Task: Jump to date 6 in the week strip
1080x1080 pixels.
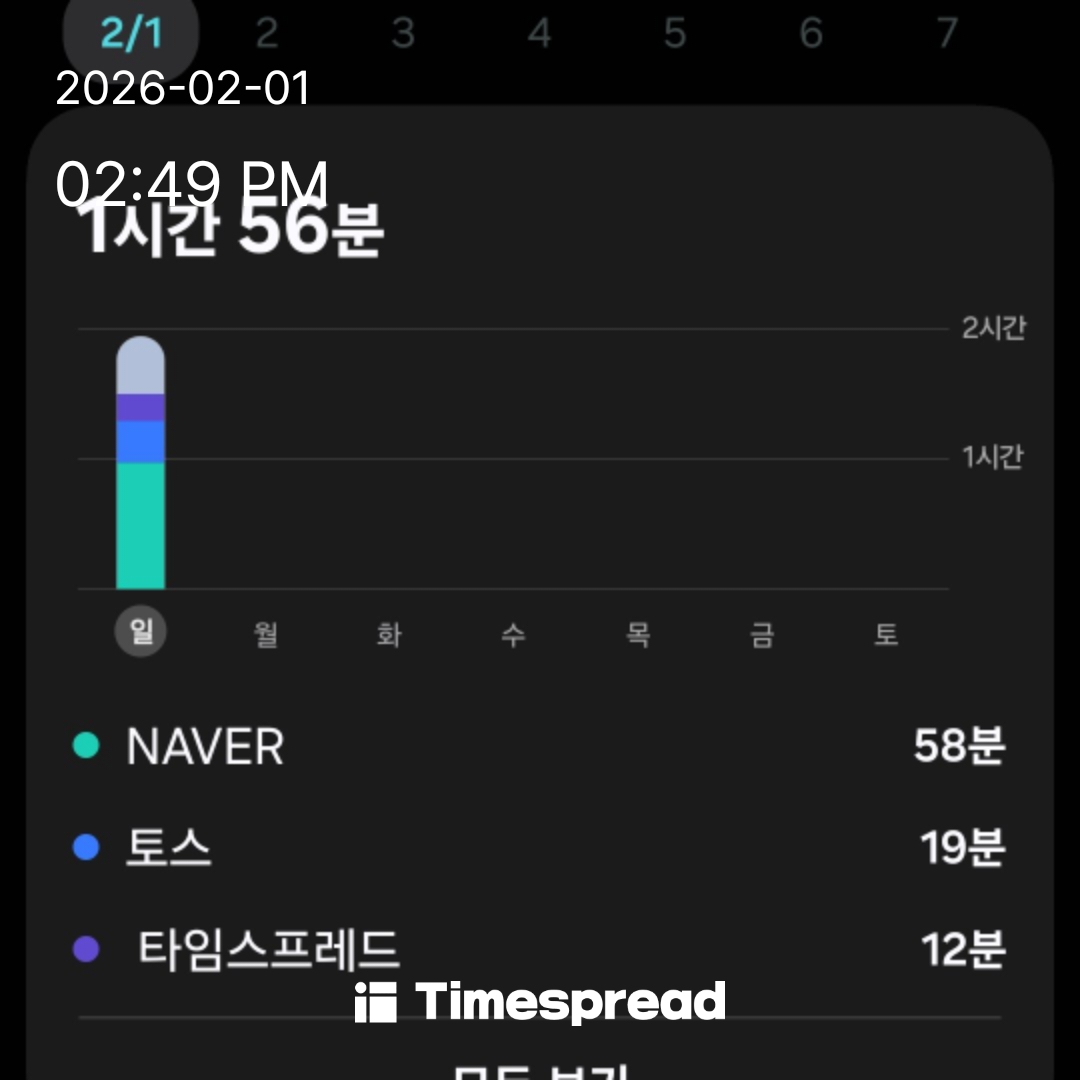Action: 811,34
